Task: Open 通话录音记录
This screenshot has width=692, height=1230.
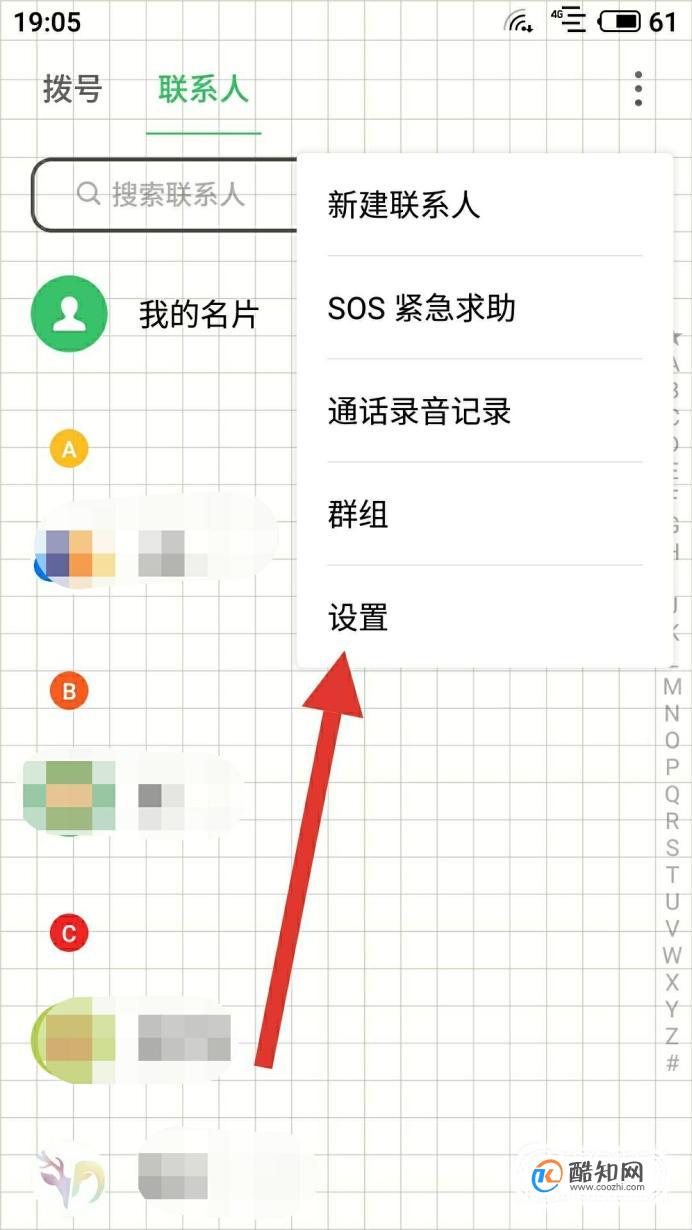Action: [419, 411]
